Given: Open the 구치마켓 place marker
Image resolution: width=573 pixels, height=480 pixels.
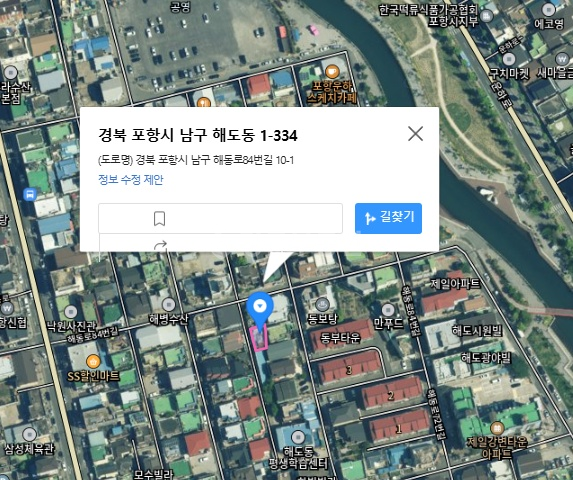Looking at the screenshot, I should 509,59.
